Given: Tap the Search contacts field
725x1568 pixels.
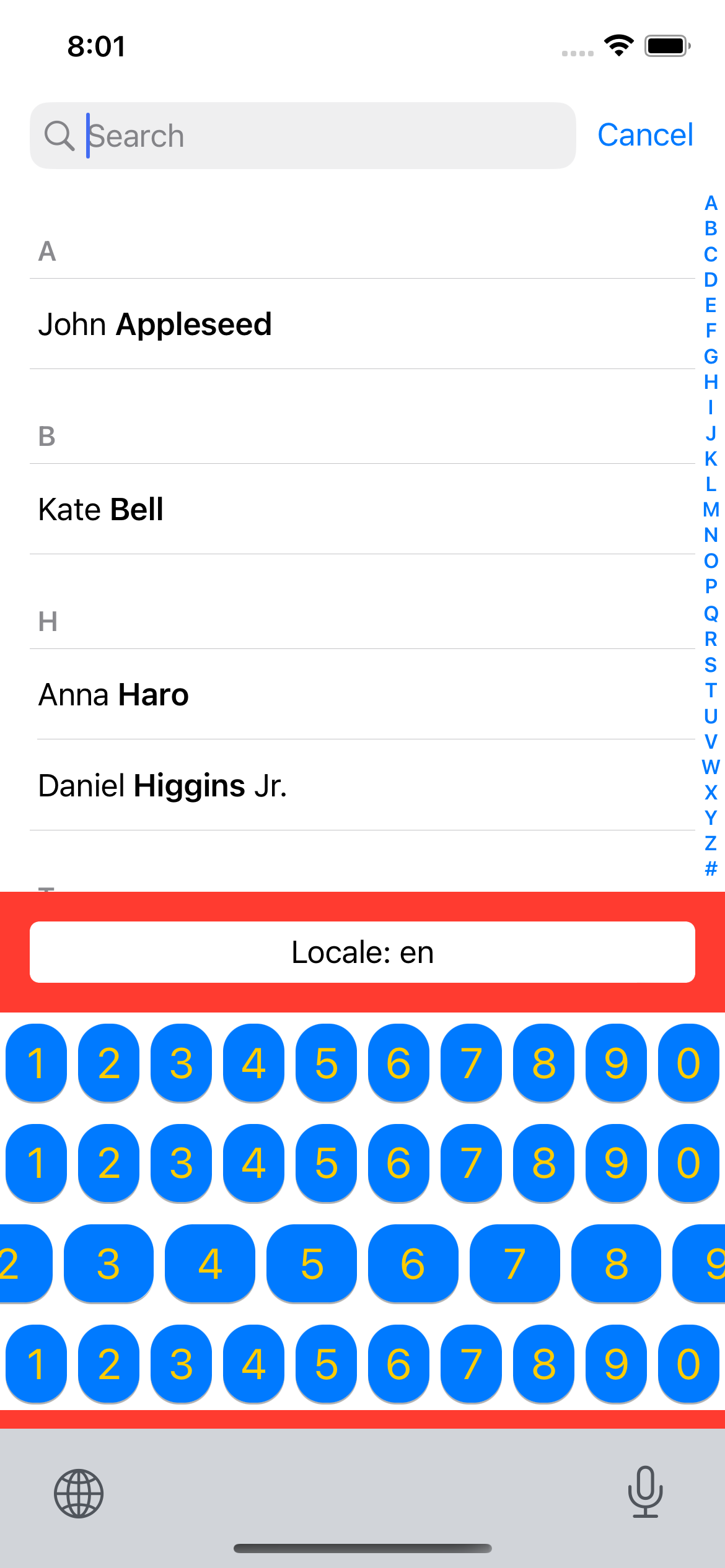Looking at the screenshot, I should pos(322,136).
